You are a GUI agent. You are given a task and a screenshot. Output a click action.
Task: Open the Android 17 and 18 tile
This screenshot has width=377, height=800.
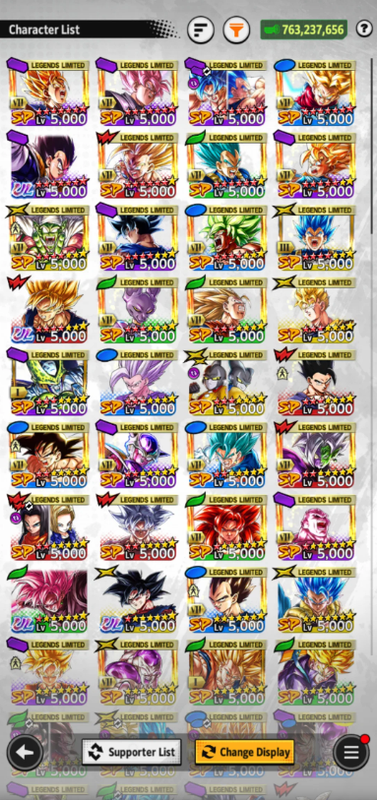coord(48,527)
